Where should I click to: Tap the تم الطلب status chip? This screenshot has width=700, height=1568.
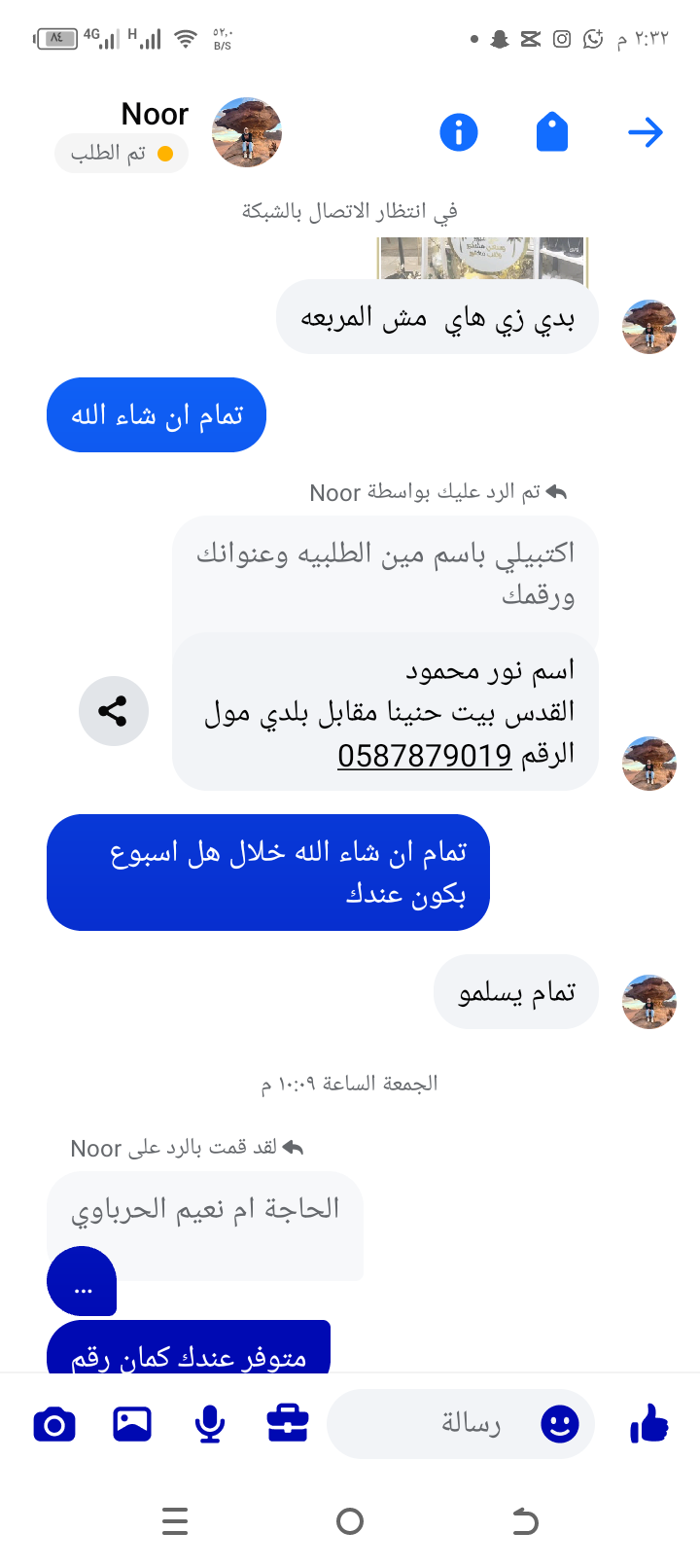[122, 154]
